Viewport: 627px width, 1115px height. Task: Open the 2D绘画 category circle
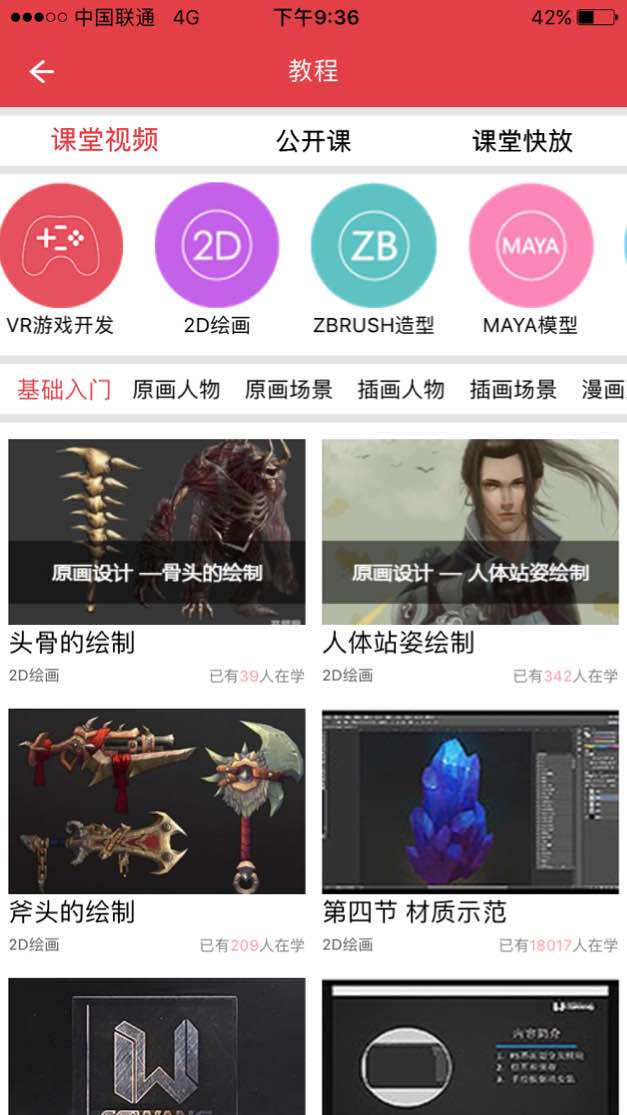click(x=217, y=245)
